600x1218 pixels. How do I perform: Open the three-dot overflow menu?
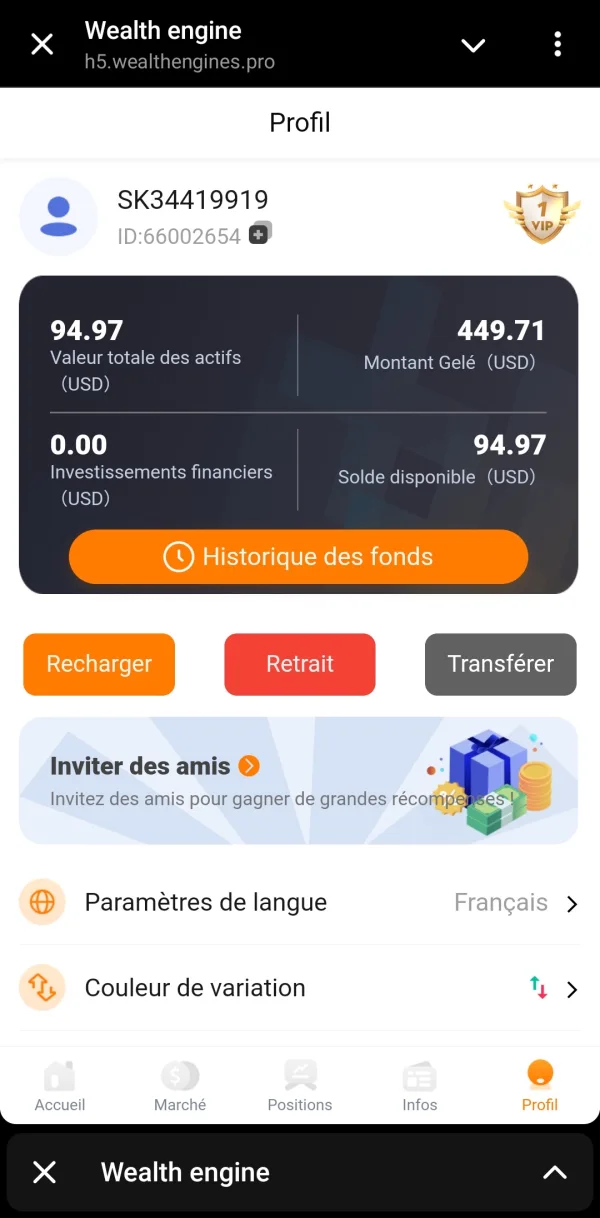click(x=557, y=44)
